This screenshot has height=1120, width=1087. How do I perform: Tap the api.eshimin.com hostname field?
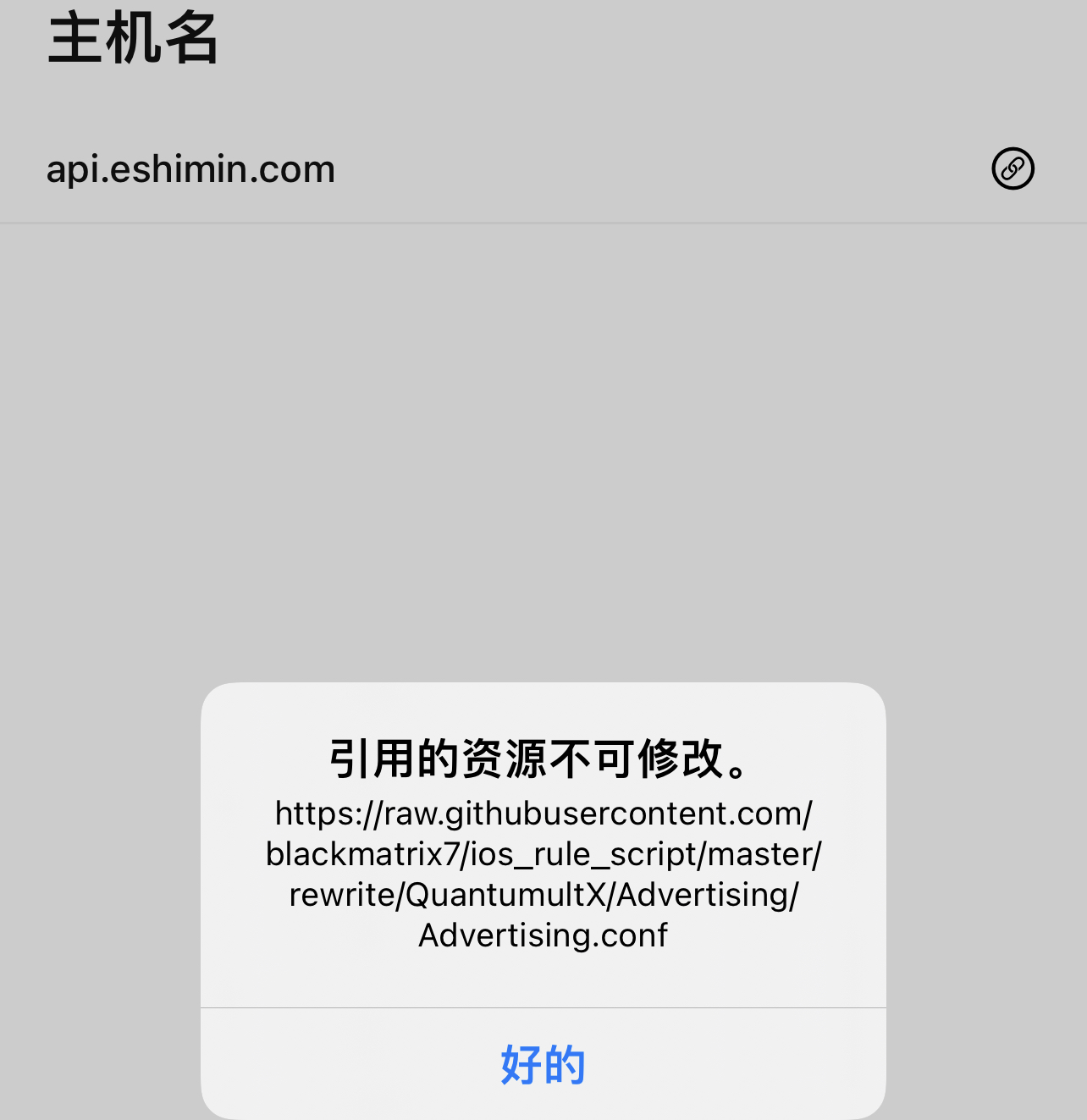point(190,168)
